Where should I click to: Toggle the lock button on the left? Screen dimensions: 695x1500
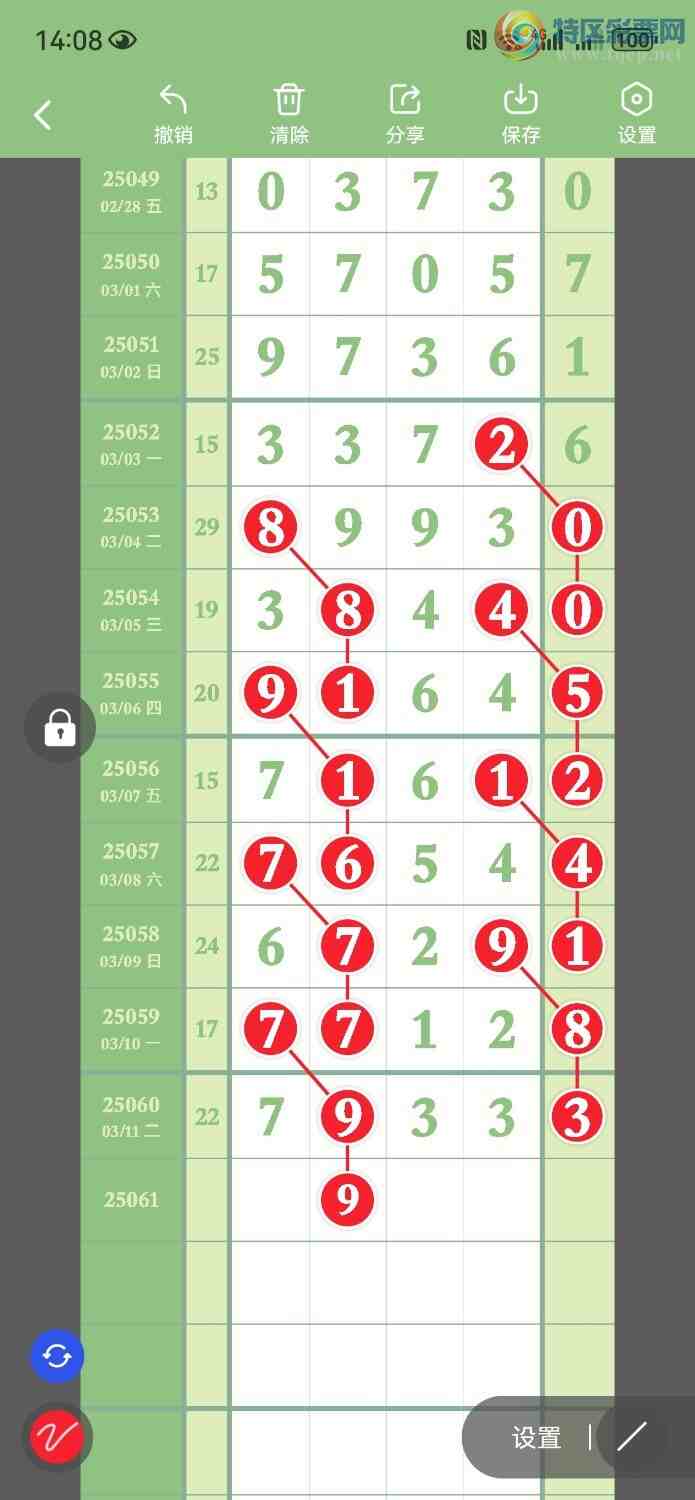[x=60, y=730]
